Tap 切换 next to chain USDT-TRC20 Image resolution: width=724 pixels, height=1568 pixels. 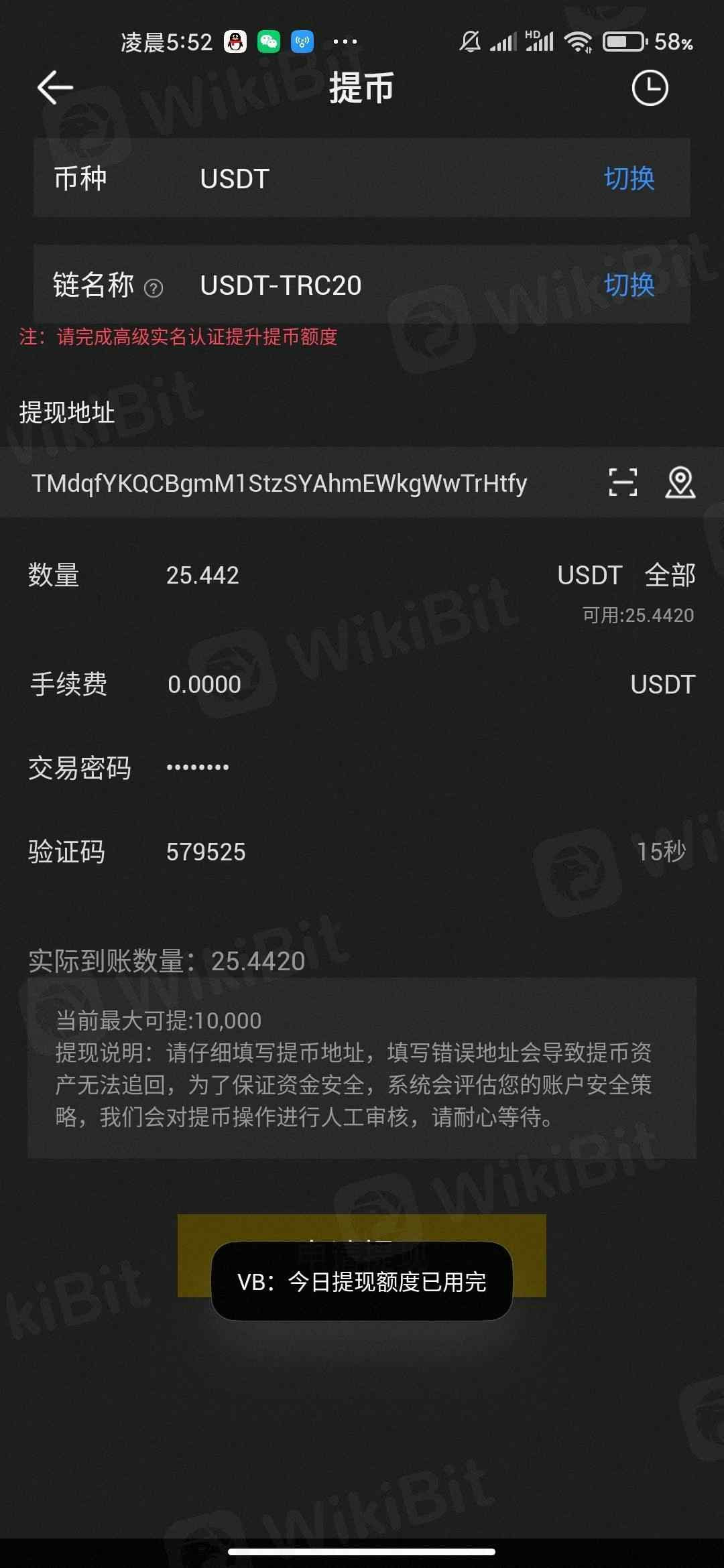[629, 285]
